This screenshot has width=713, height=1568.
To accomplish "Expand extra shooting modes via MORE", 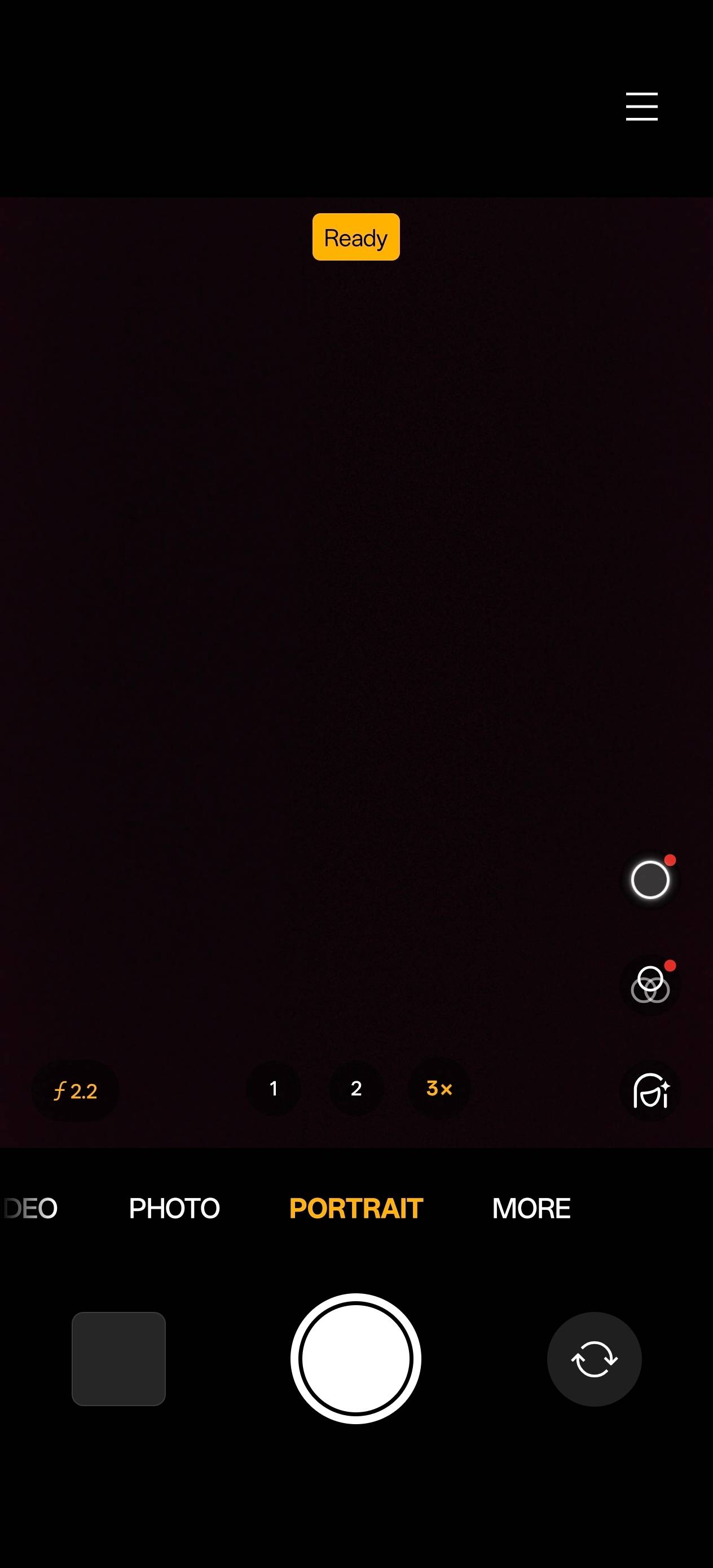I will click(530, 1208).
